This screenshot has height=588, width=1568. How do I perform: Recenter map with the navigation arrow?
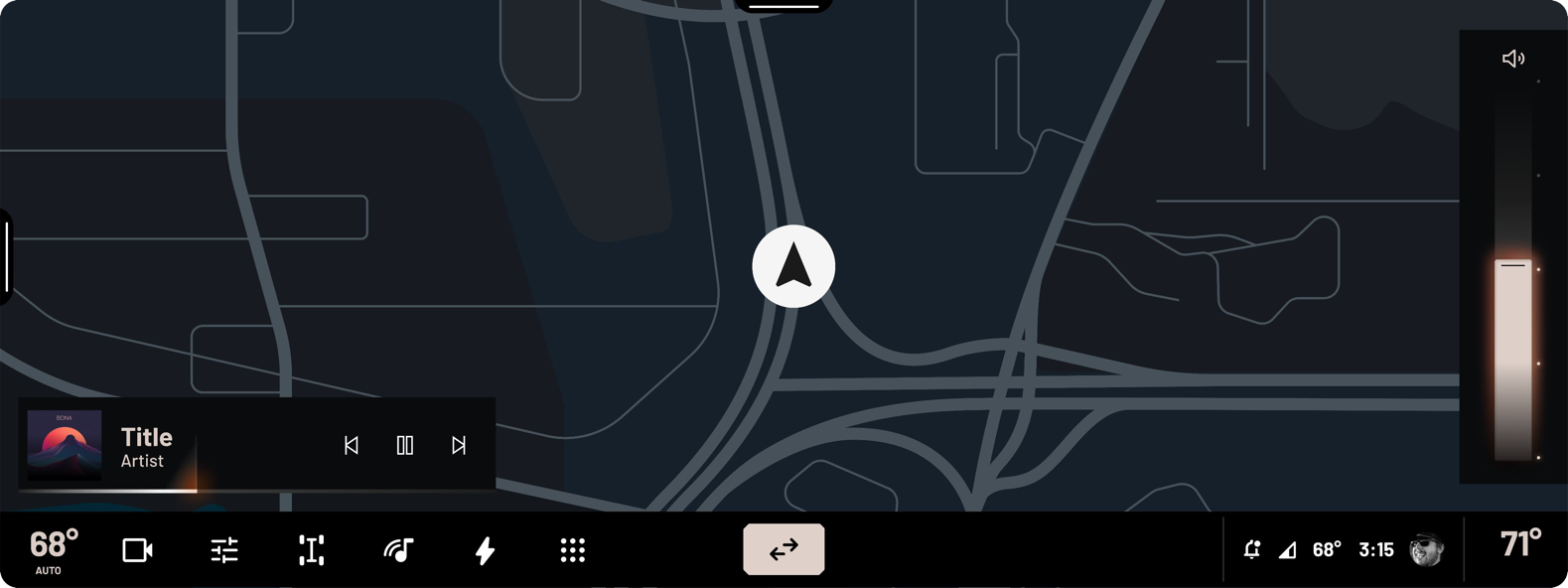[x=793, y=266]
